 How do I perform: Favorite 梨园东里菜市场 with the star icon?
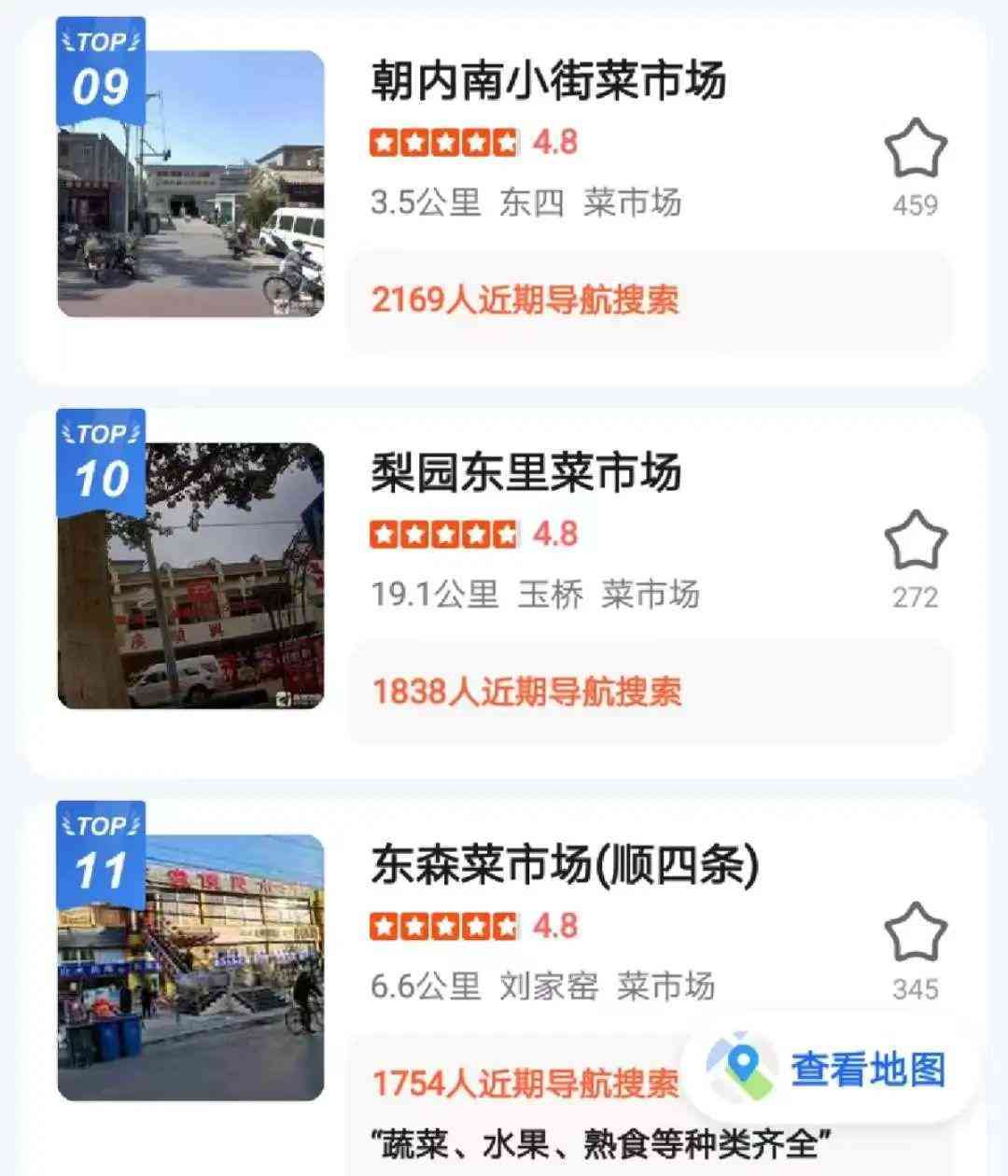coord(915,542)
